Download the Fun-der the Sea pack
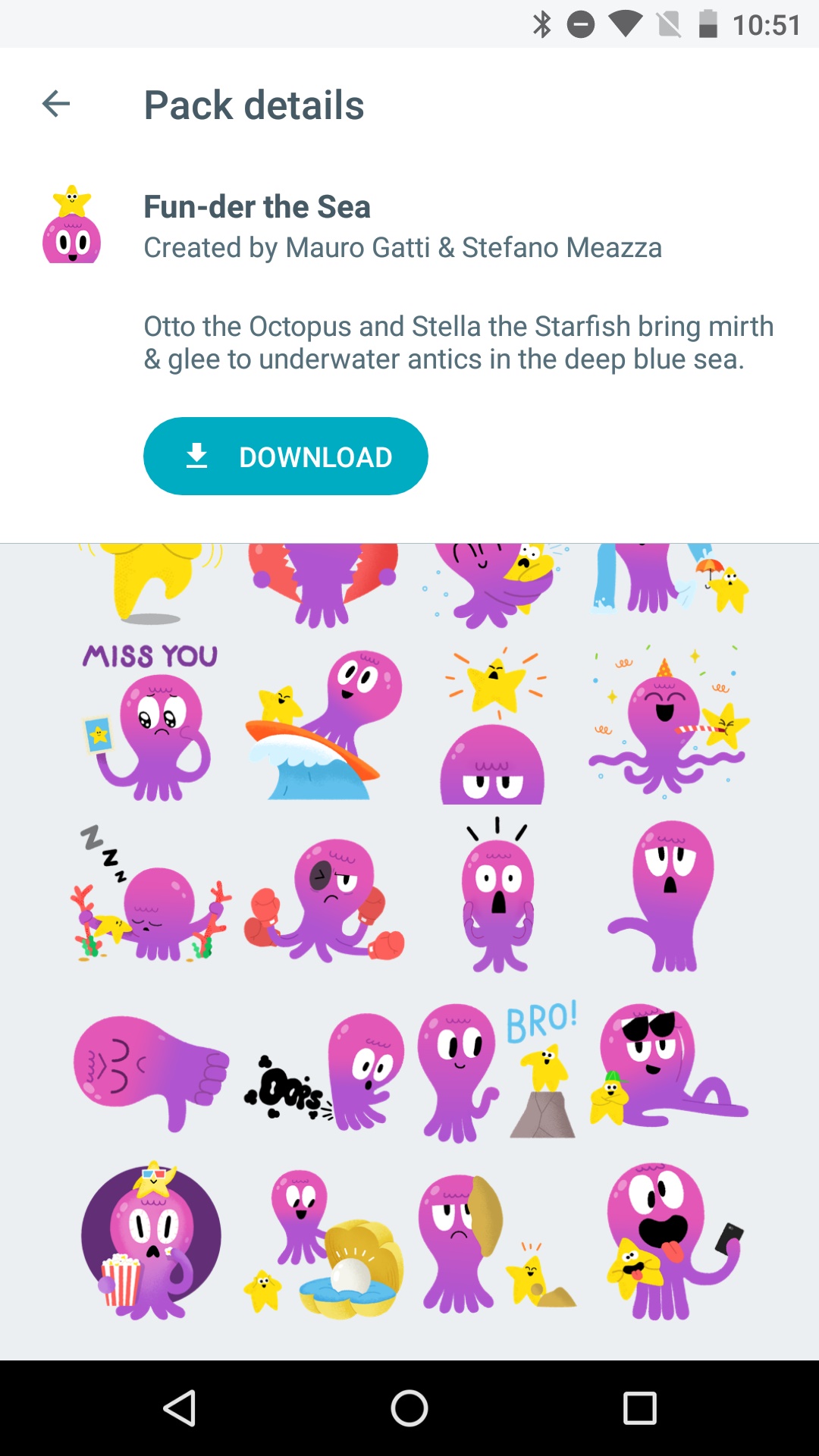This screenshot has width=819, height=1456. 285,457
